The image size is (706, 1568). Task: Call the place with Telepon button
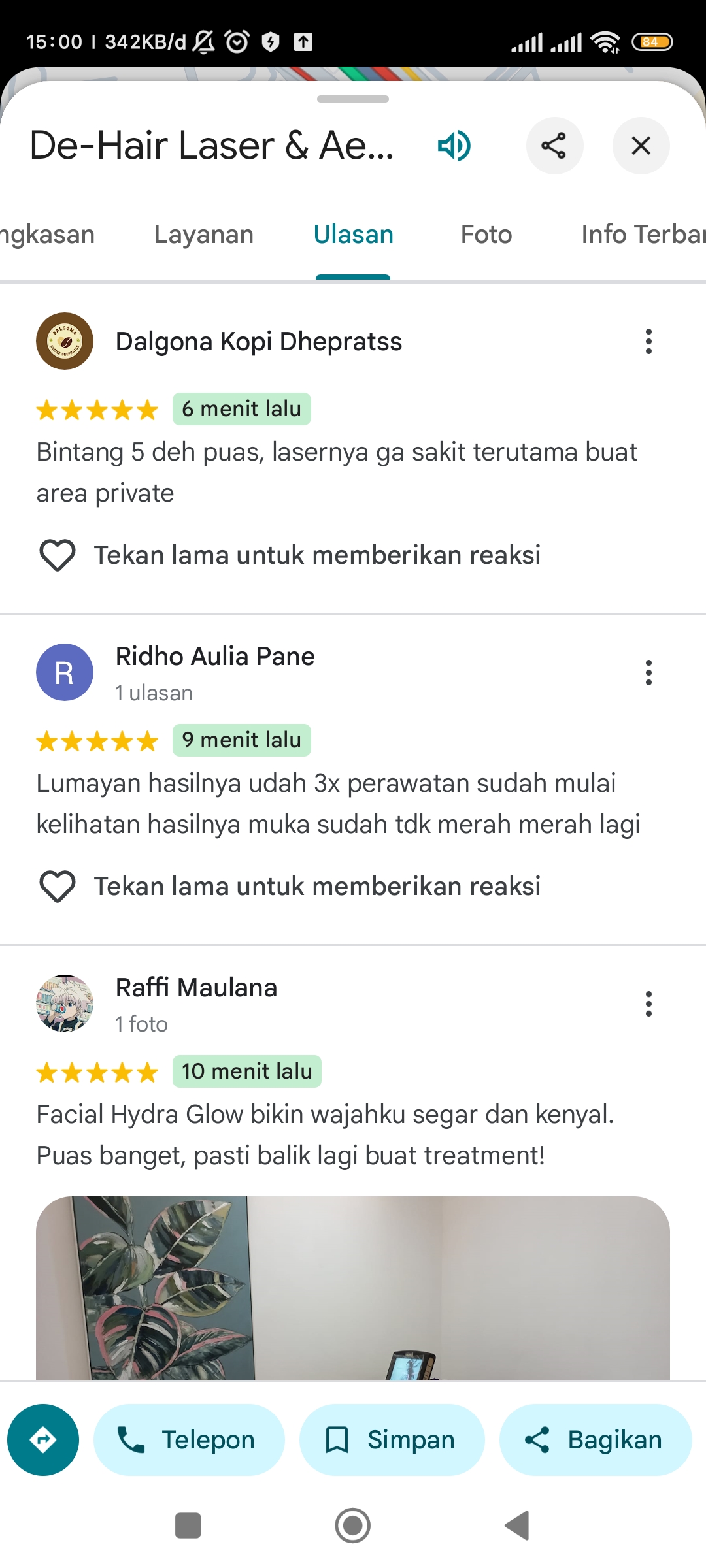point(189,1440)
